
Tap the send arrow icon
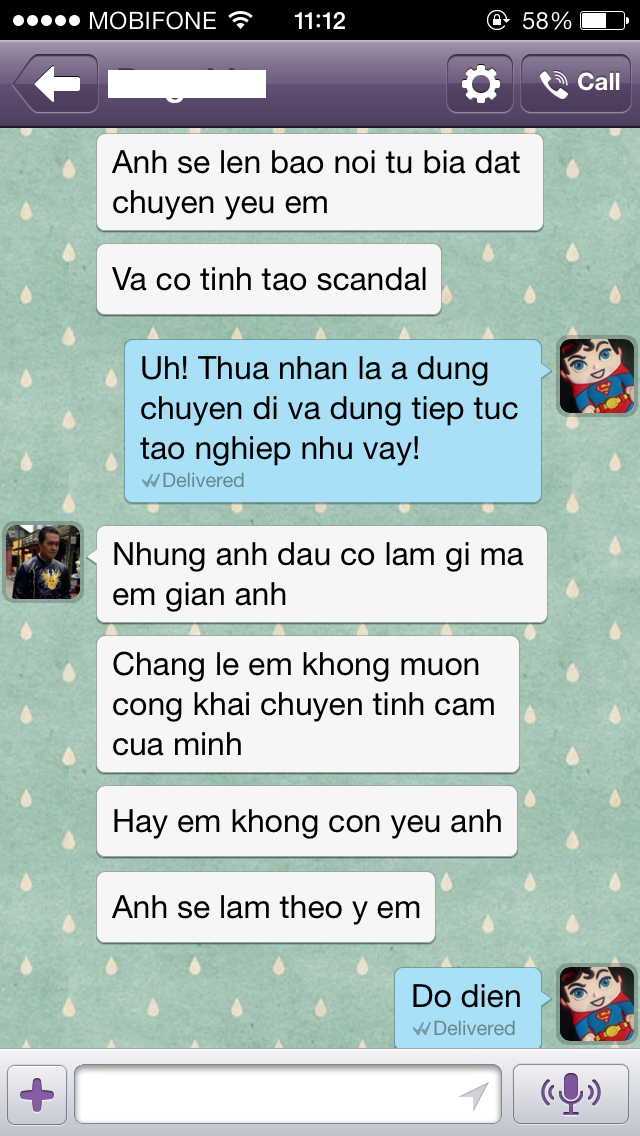pyautogui.click(x=474, y=1097)
